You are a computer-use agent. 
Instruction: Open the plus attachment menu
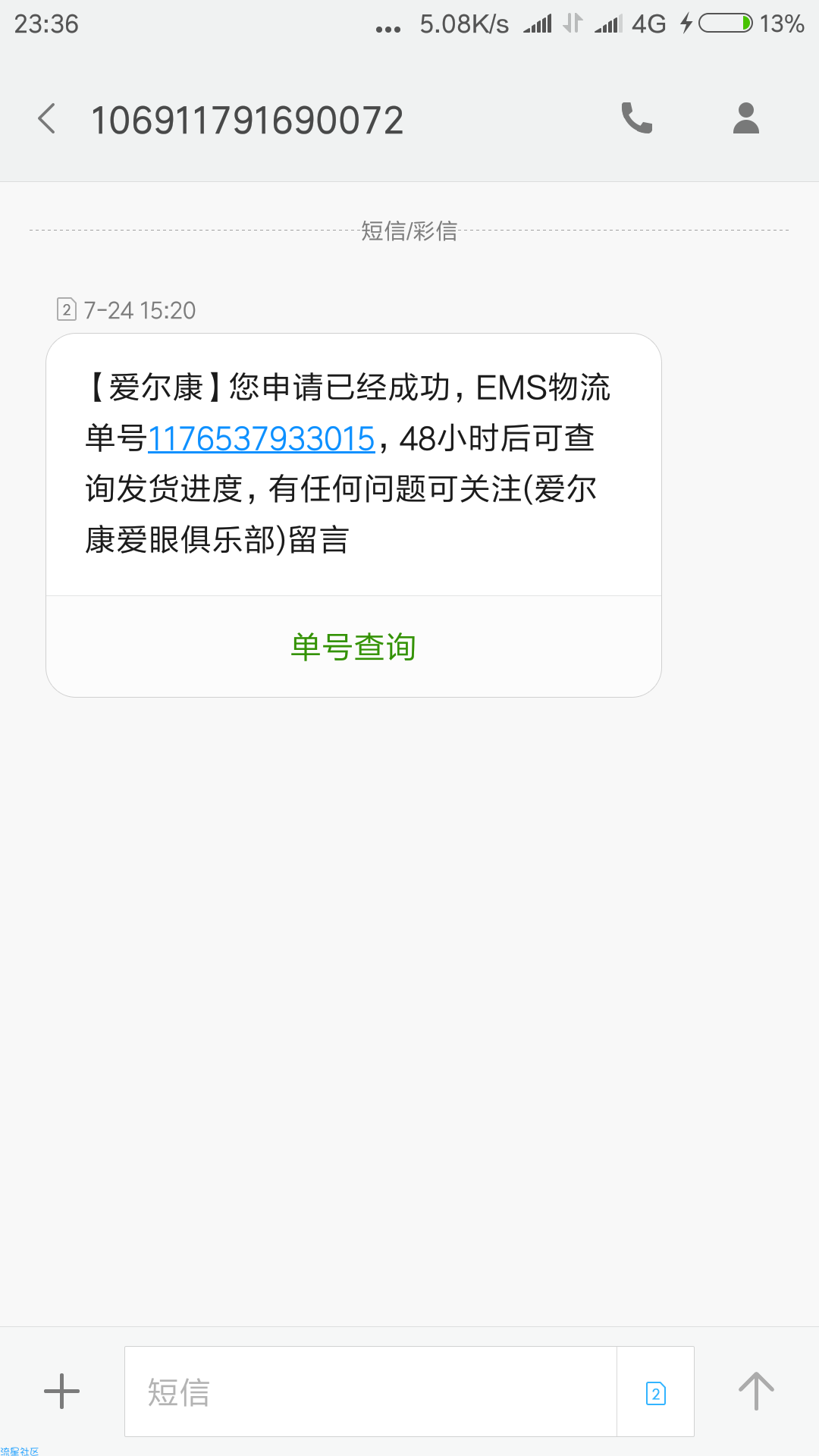pyautogui.click(x=61, y=1392)
